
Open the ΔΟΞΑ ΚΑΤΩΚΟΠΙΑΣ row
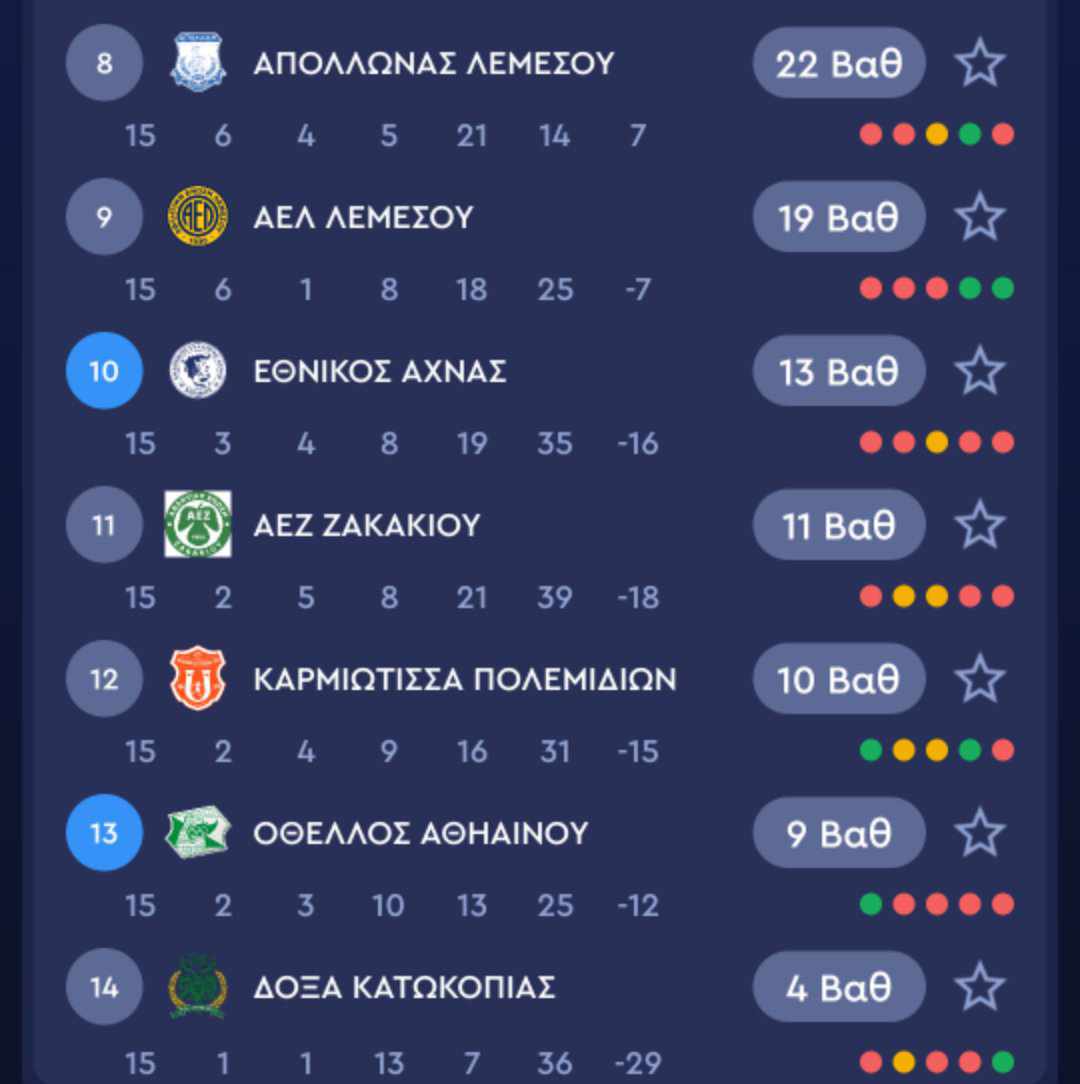[404, 988]
